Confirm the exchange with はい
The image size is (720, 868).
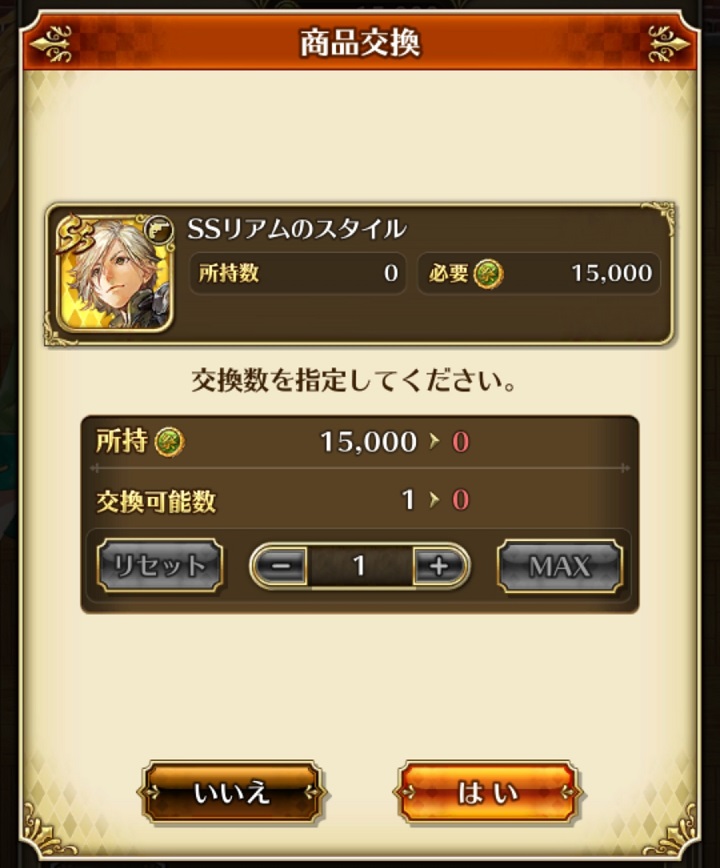point(488,793)
